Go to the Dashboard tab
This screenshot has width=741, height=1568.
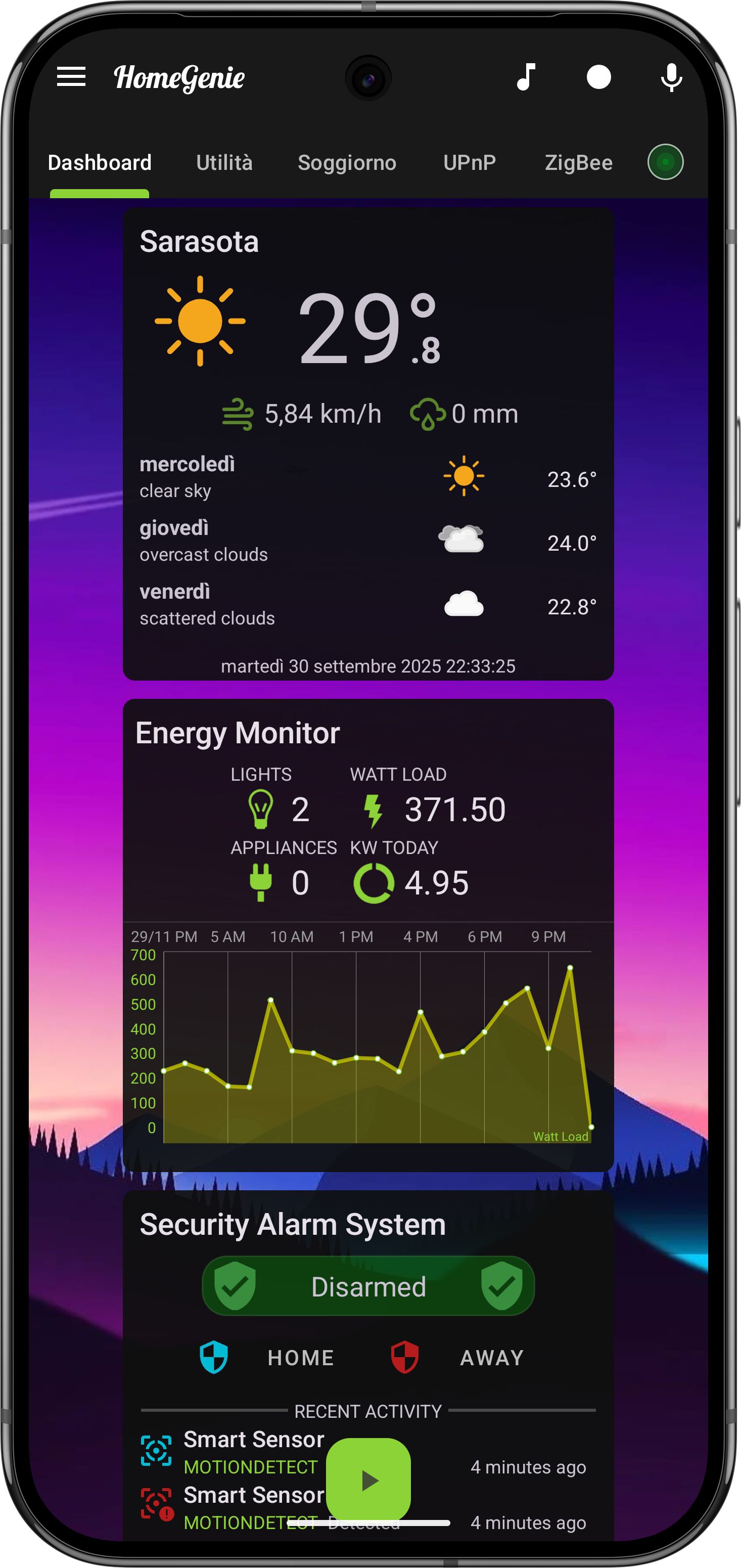(100, 162)
